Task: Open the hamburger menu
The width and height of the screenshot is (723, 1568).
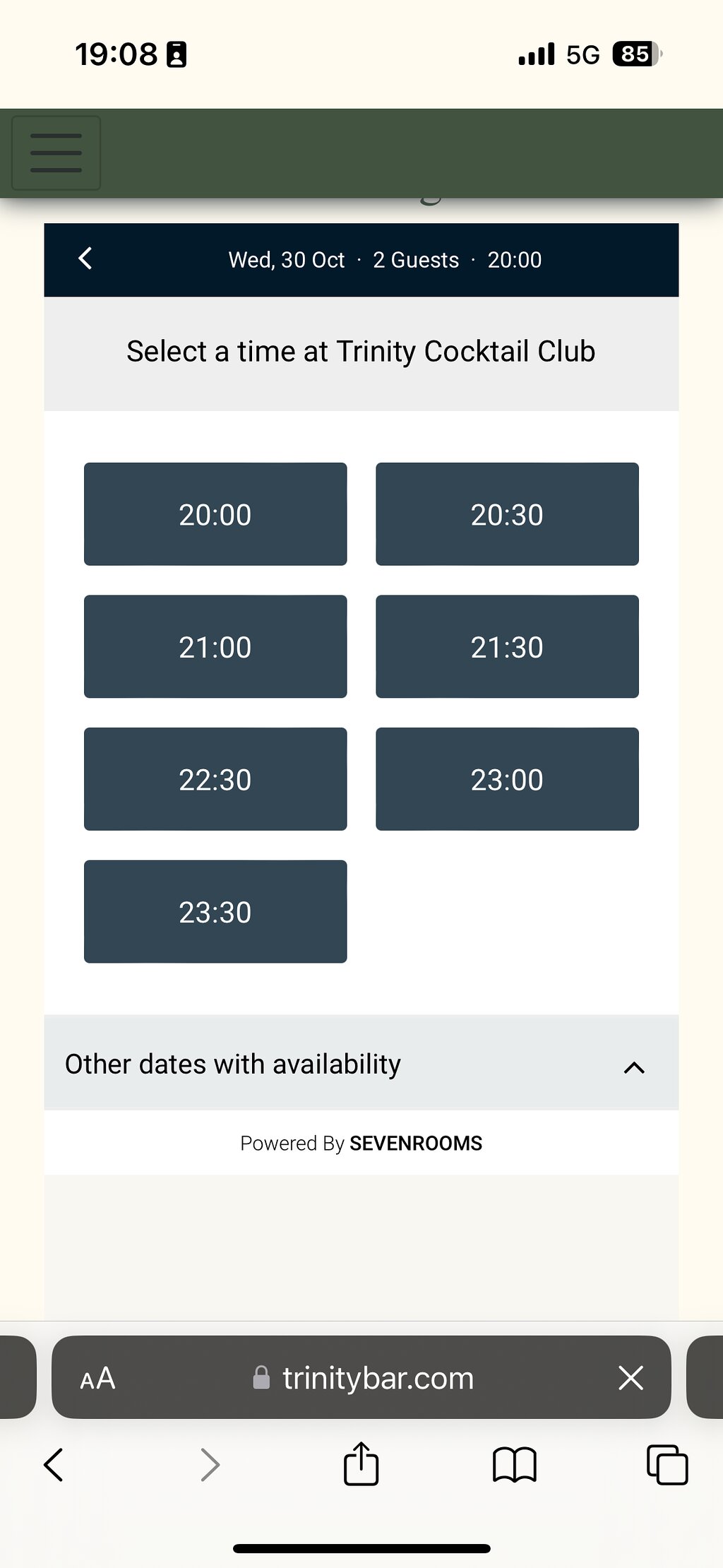Action: 56,153
